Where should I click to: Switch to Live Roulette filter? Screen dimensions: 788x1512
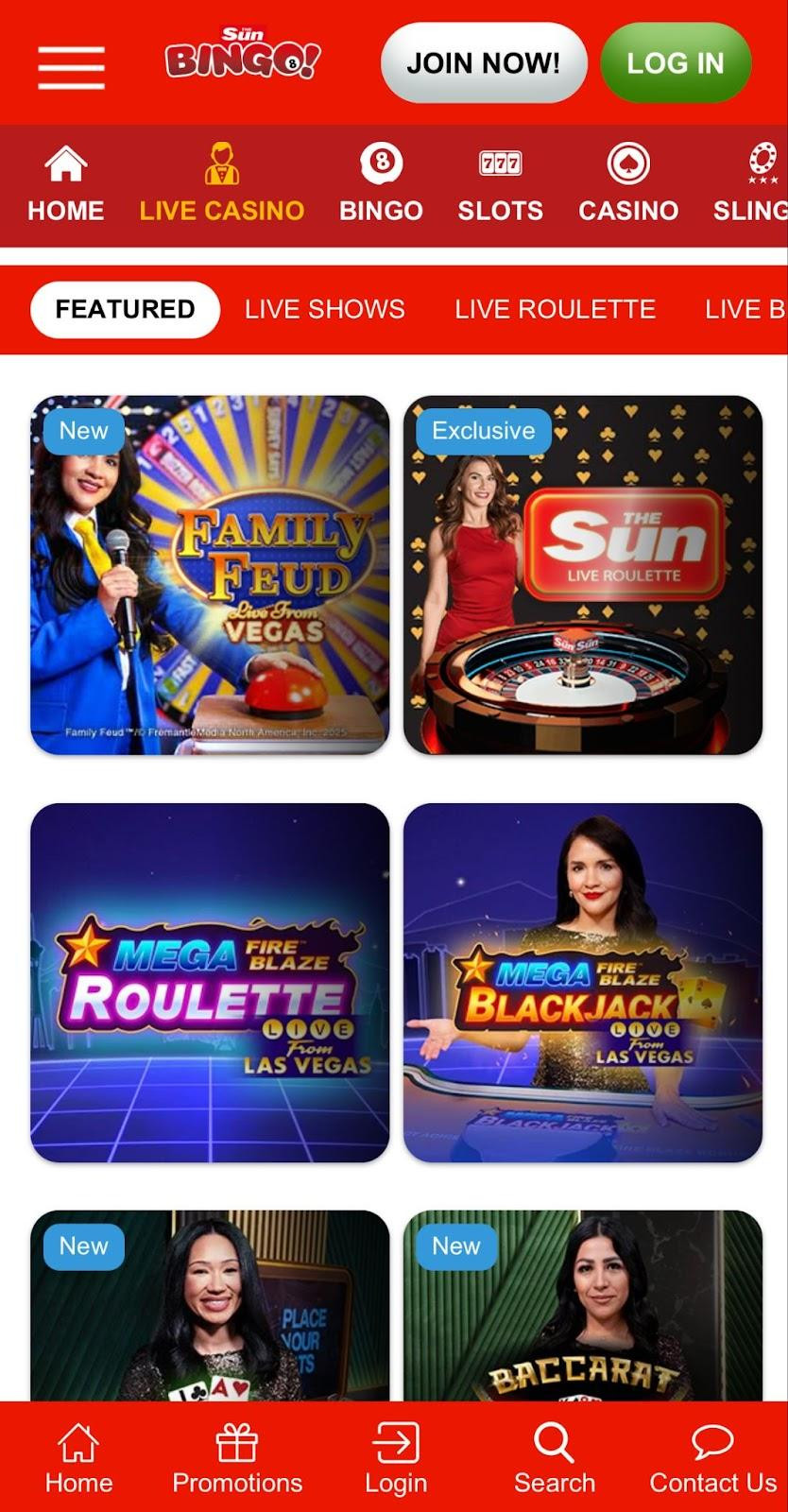(x=555, y=309)
